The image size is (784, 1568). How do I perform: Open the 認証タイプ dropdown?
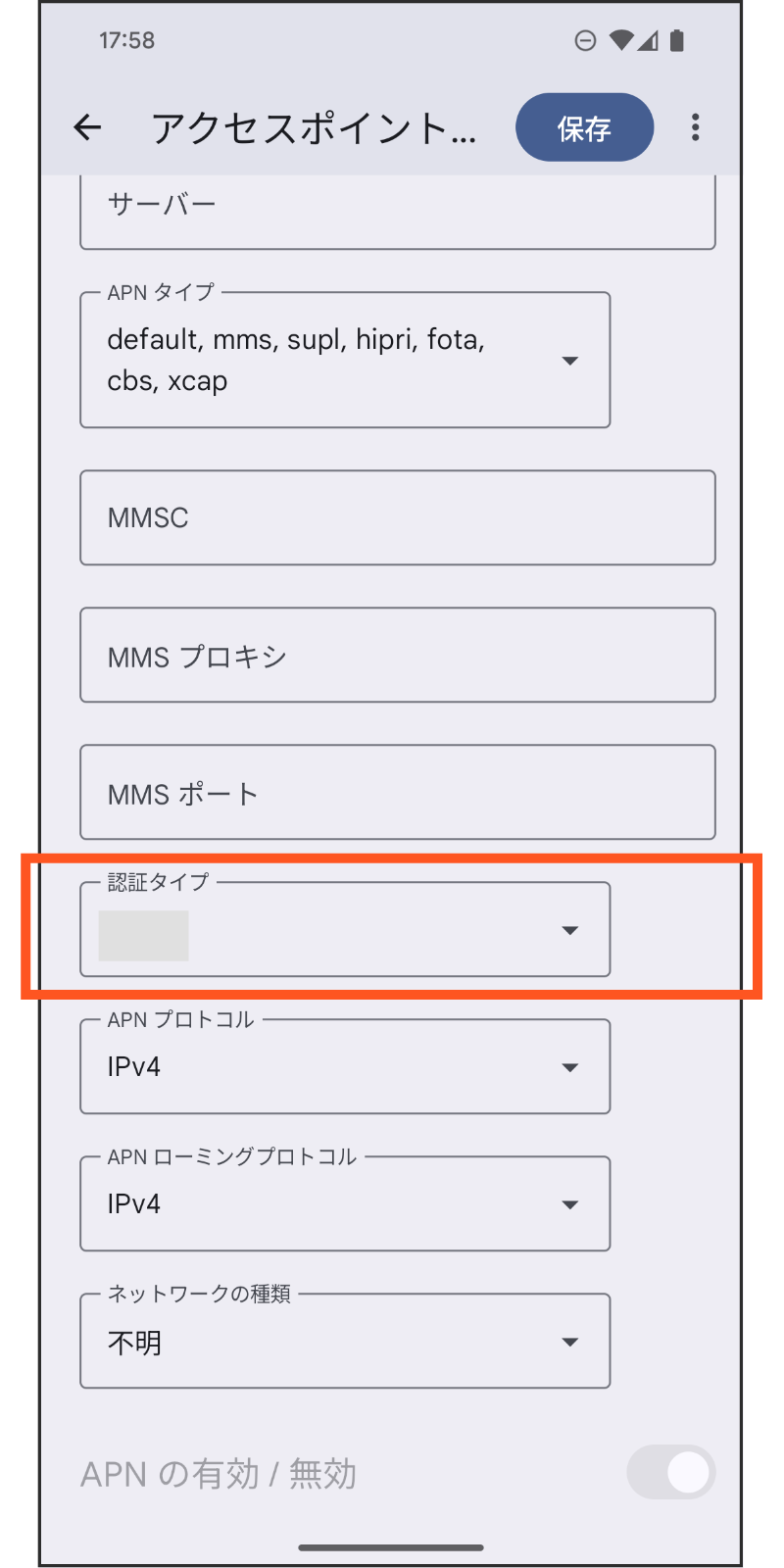click(345, 930)
